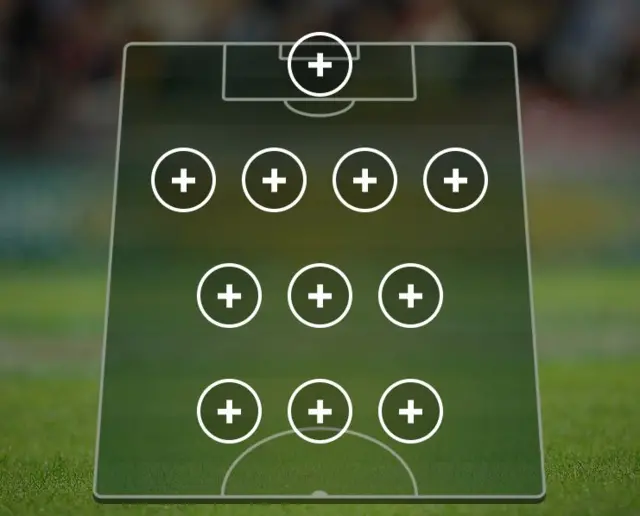
Task: Add a player to the right forward slot
Action: click(x=411, y=411)
